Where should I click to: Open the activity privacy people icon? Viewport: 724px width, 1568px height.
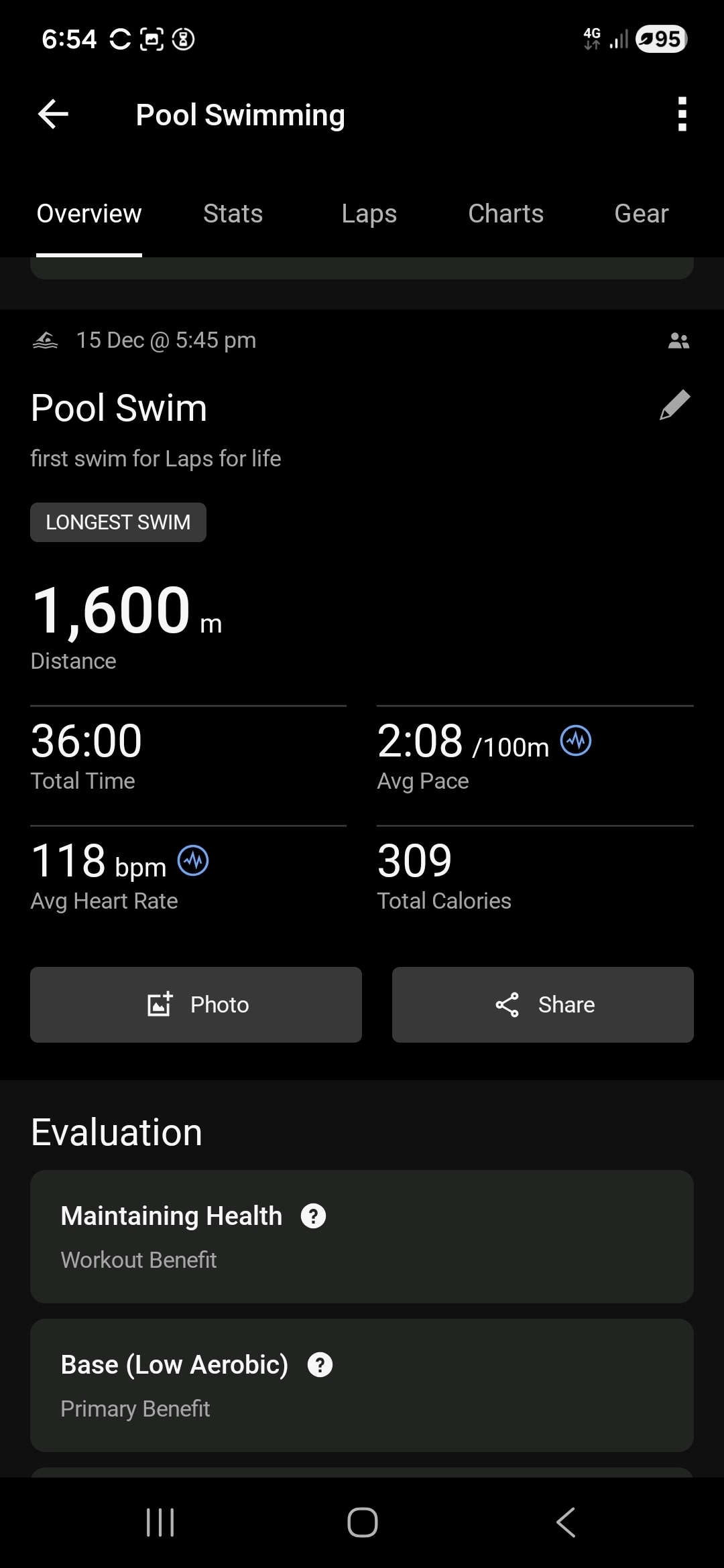pyautogui.click(x=678, y=341)
